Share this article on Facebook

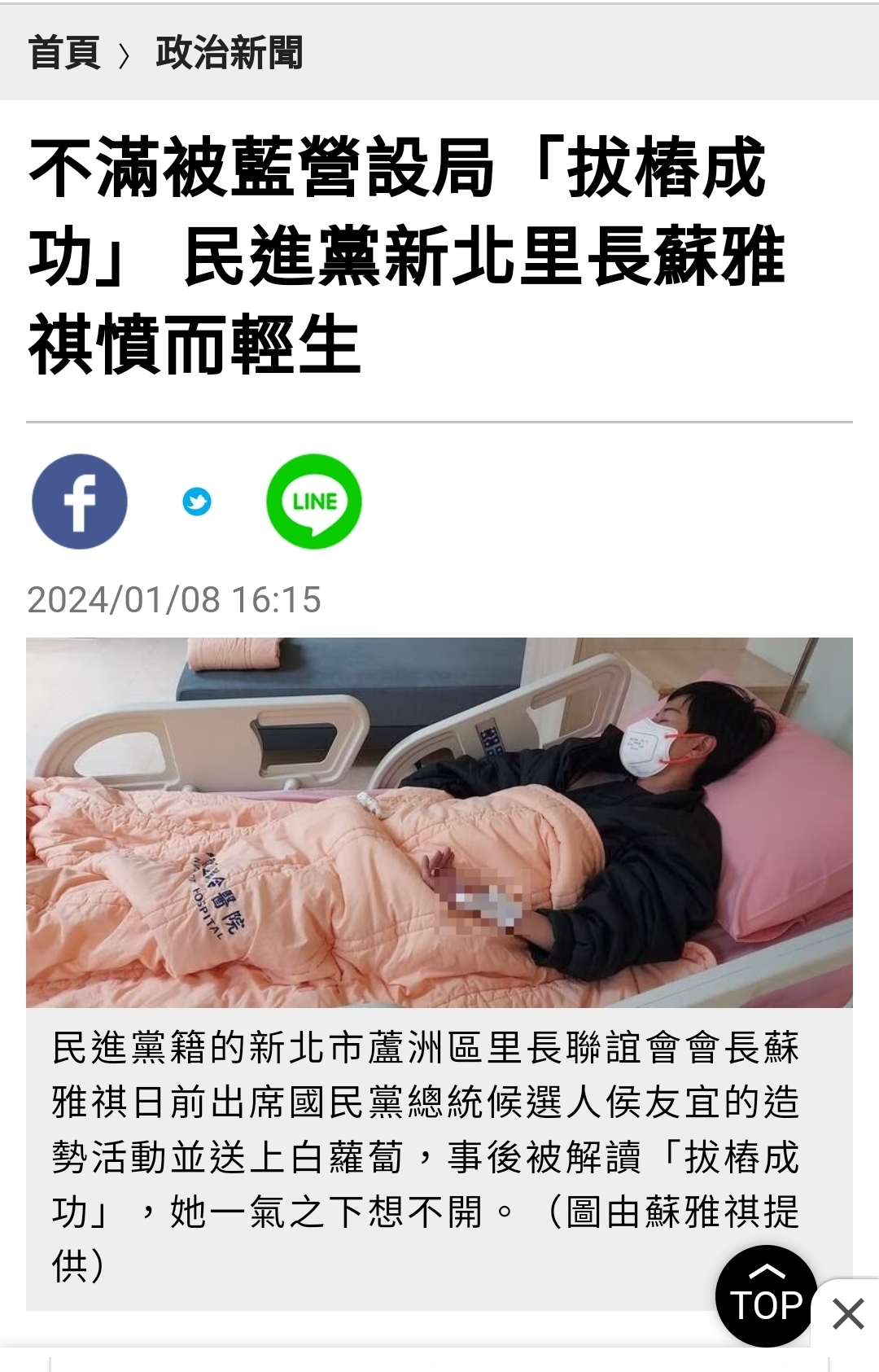(80, 502)
